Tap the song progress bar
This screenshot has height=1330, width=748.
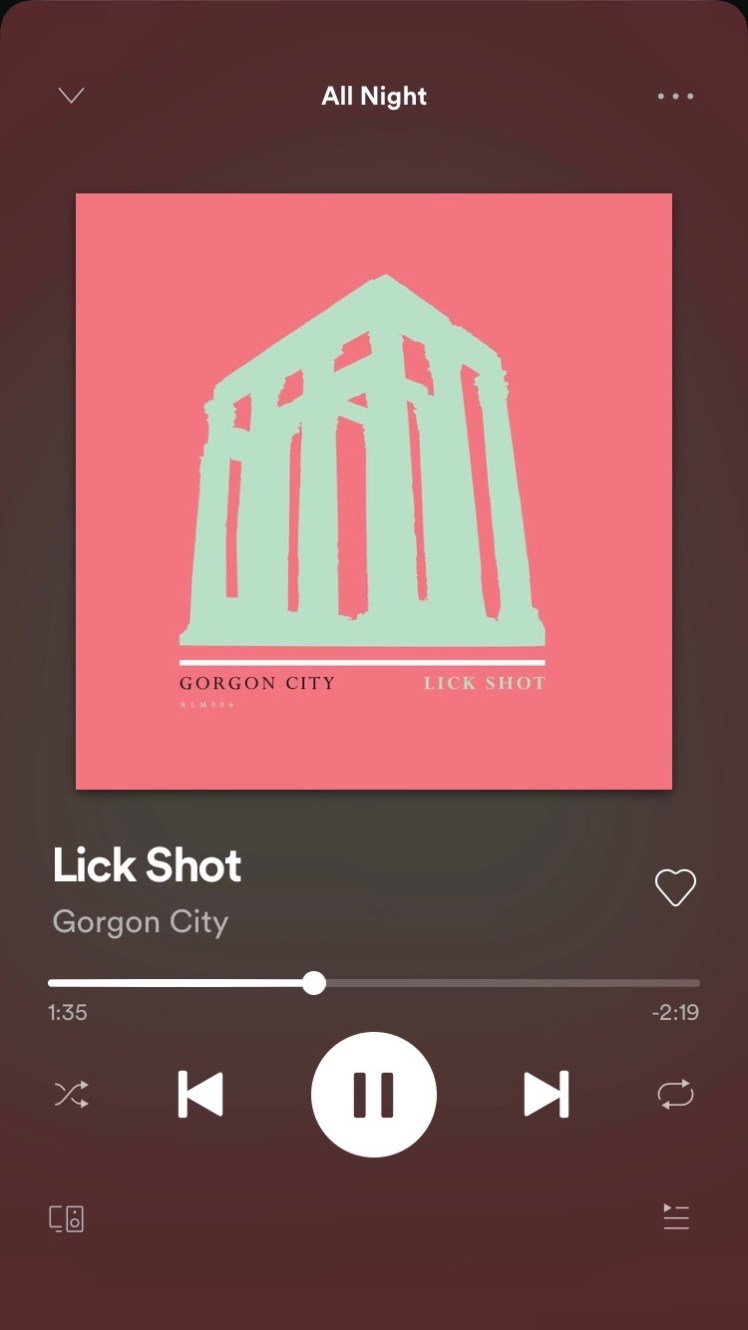[500, 983]
